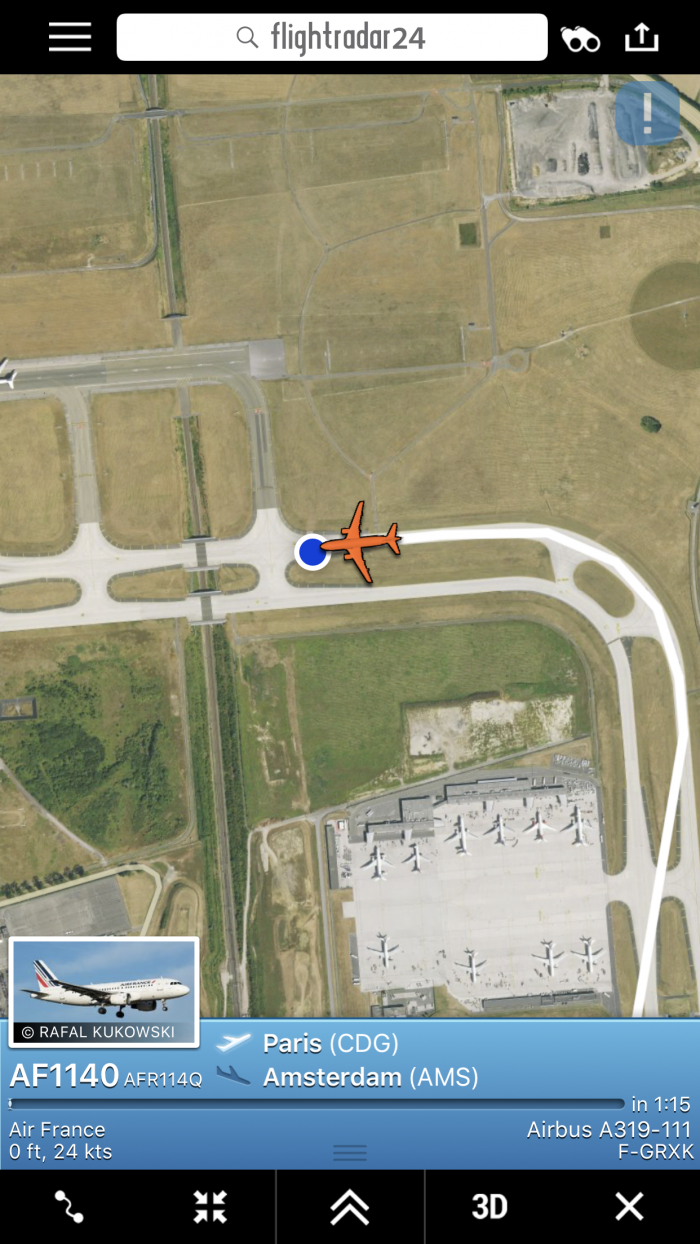Show the flight route
This screenshot has width=700, height=1244.
click(x=69, y=1206)
